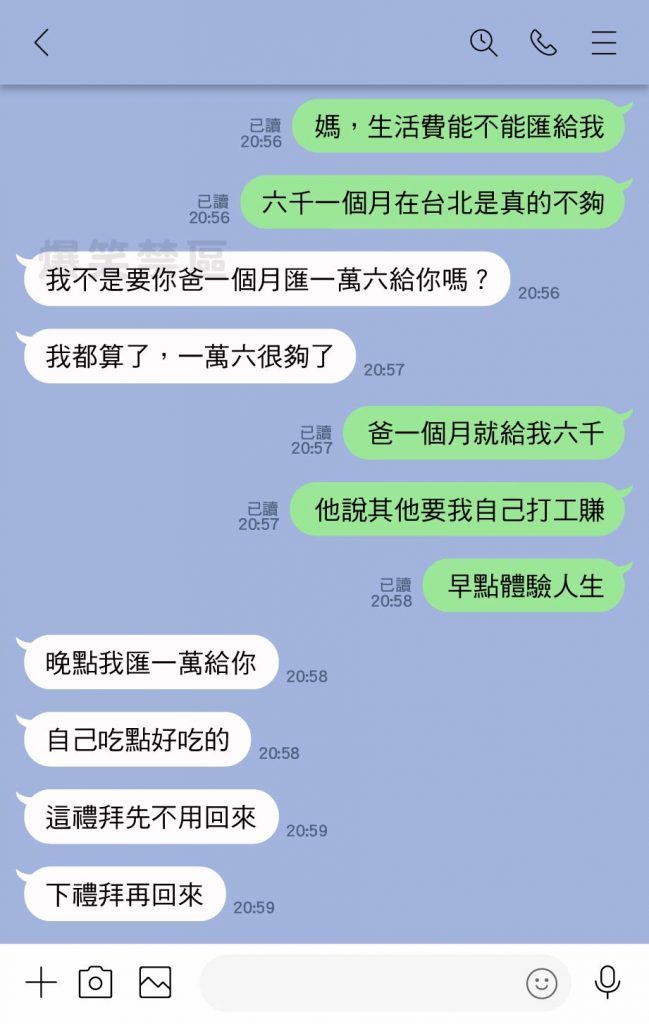Focus the message input field
Viewport: 649px width, 1024px height.
click(360, 983)
